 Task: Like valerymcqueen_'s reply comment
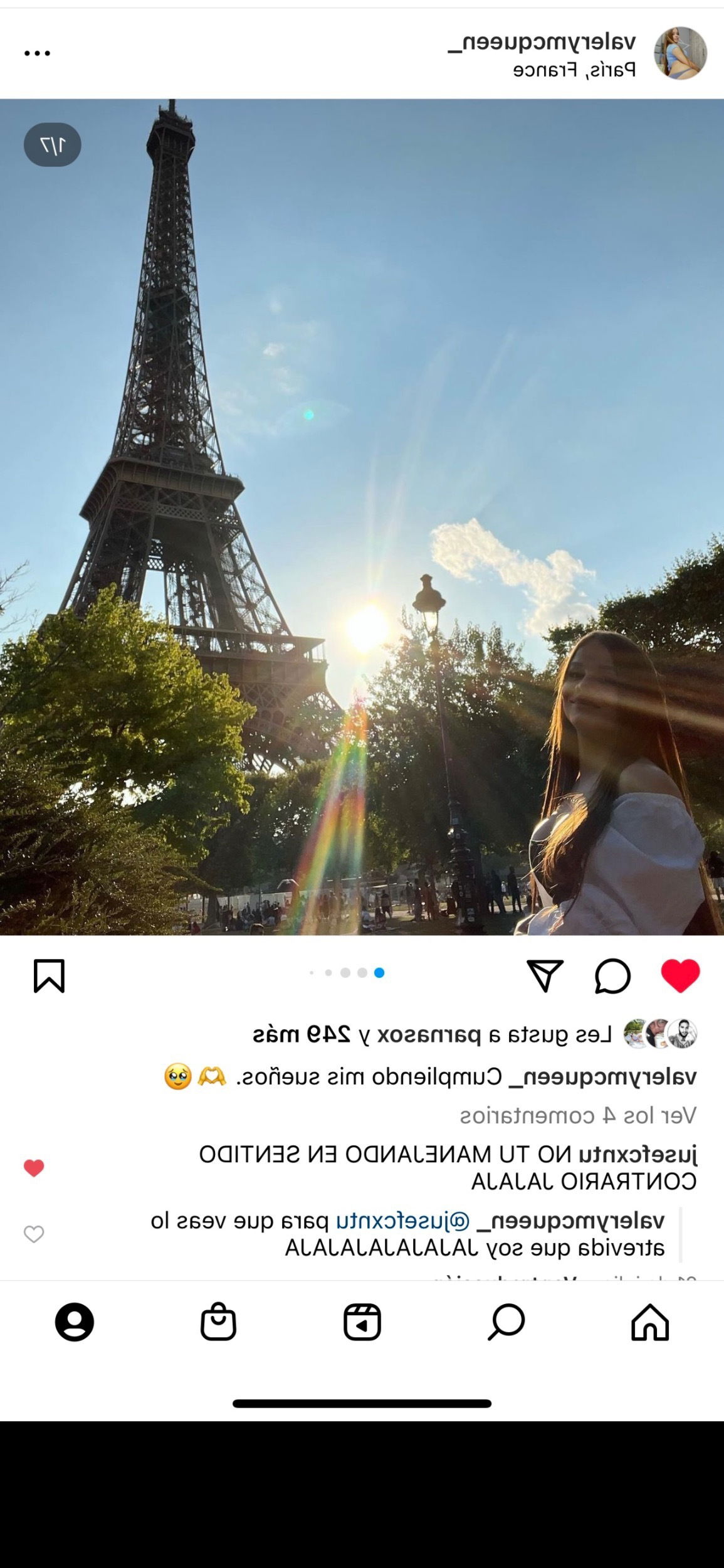point(34,1234)
